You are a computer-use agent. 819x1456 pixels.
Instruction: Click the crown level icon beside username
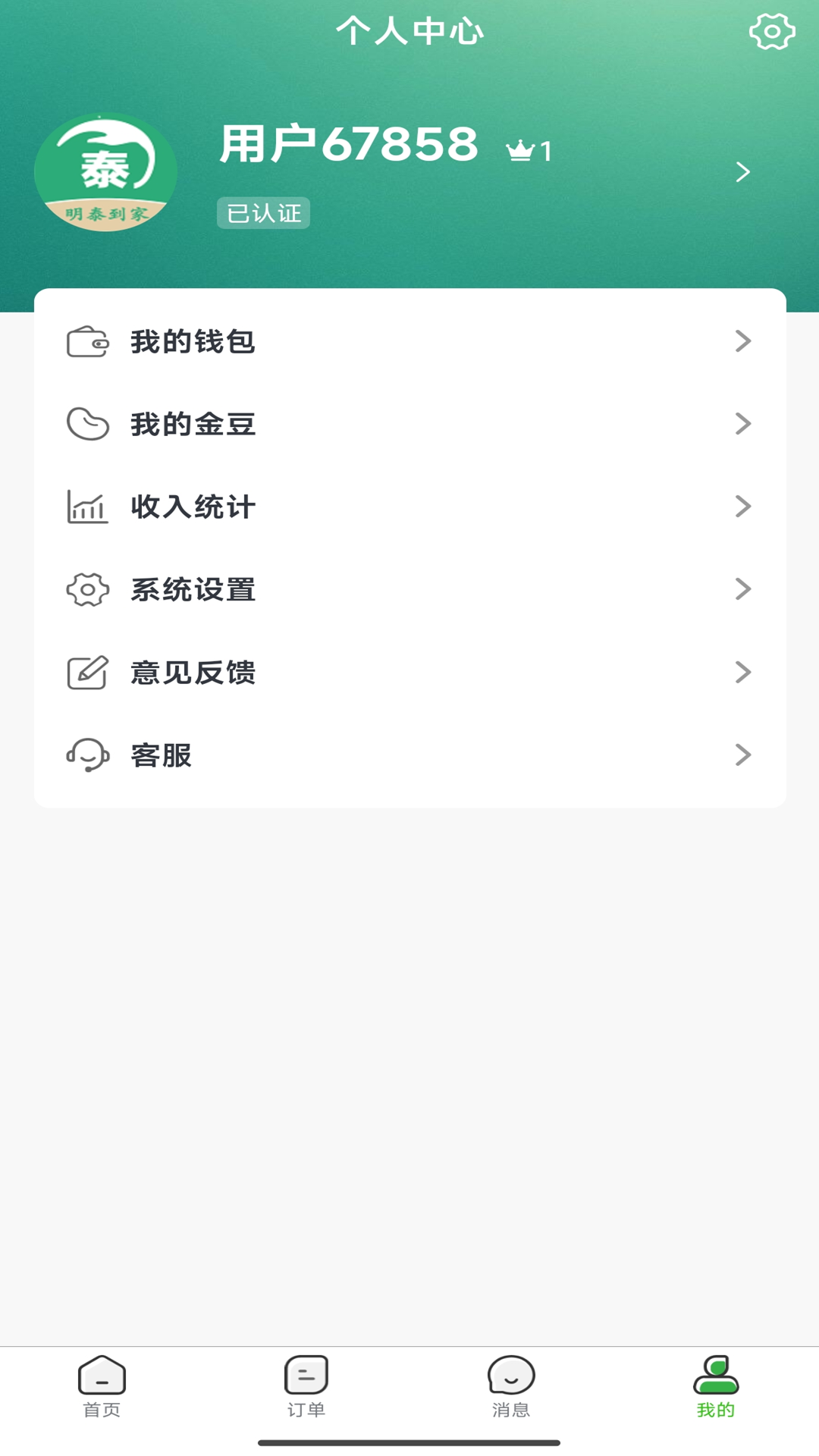pos(521,149)
